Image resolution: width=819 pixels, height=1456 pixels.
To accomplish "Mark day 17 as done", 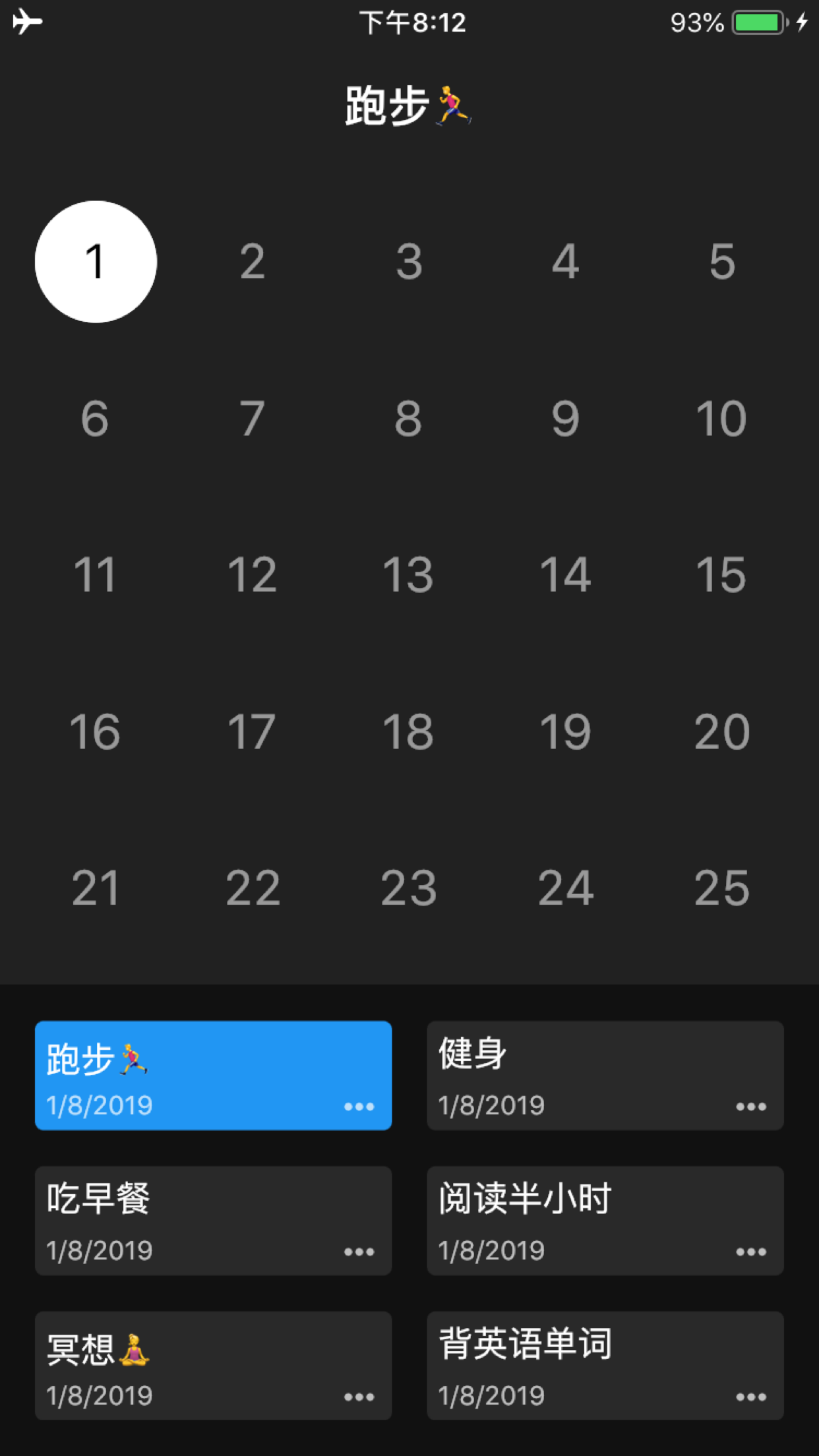I will click(x=252, y=731).
